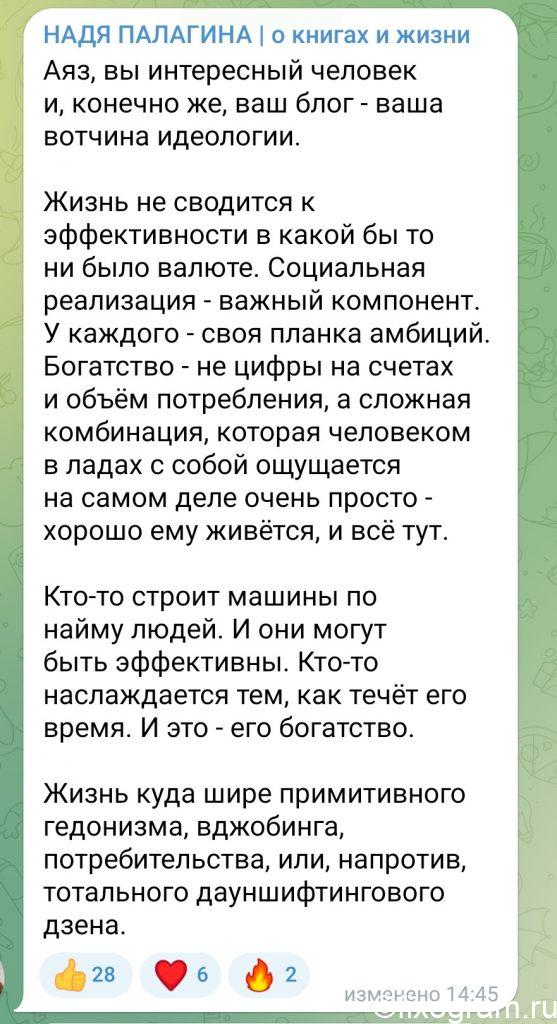React with the fire emoji chip

(x=268, y=976)
